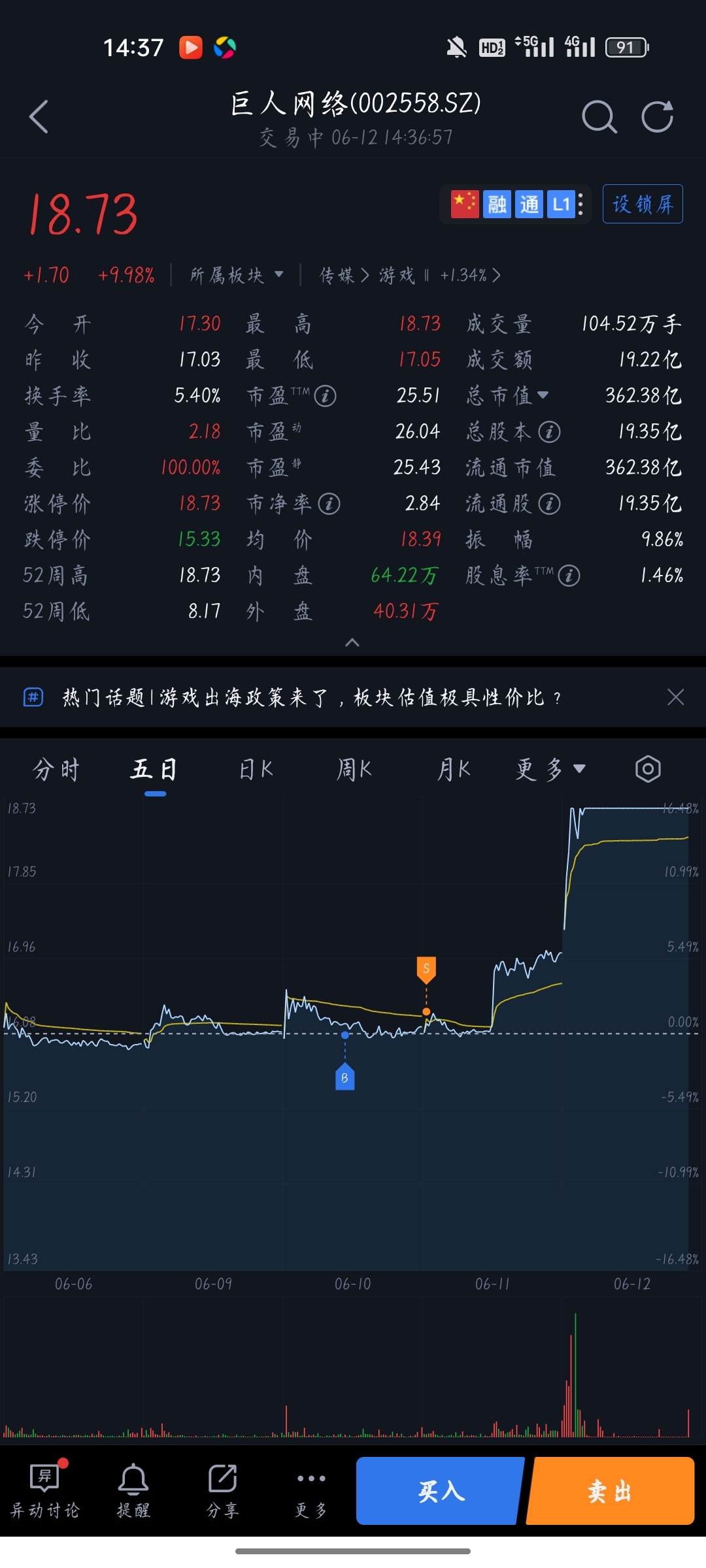Screen dimensions: 706x1568
Task: Open the 更多 chart period dropdown
Action: coord(550,769)
